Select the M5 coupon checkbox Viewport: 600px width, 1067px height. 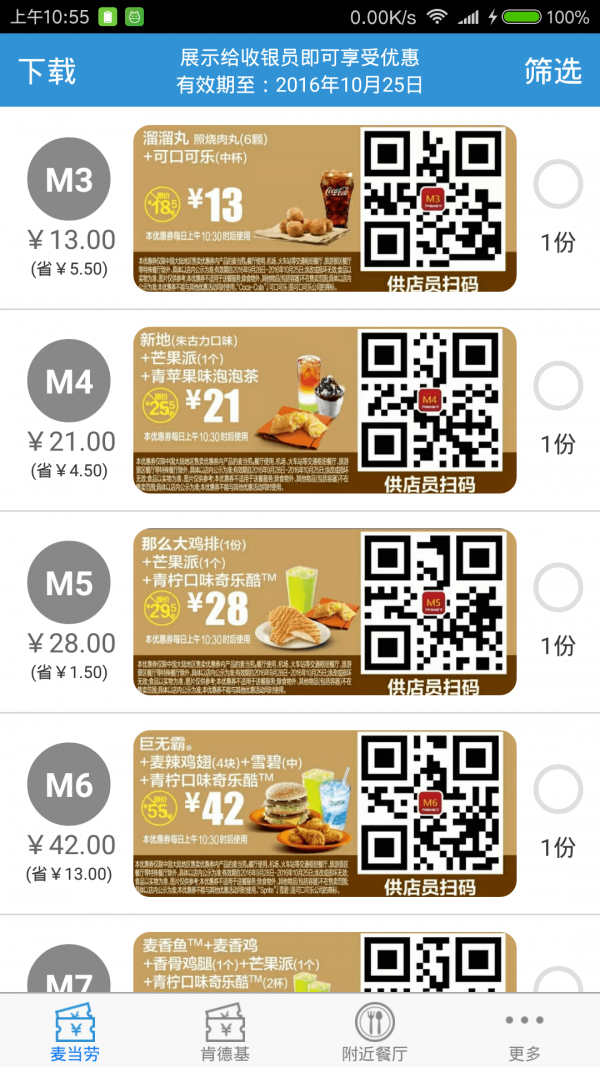coord(558,588)
